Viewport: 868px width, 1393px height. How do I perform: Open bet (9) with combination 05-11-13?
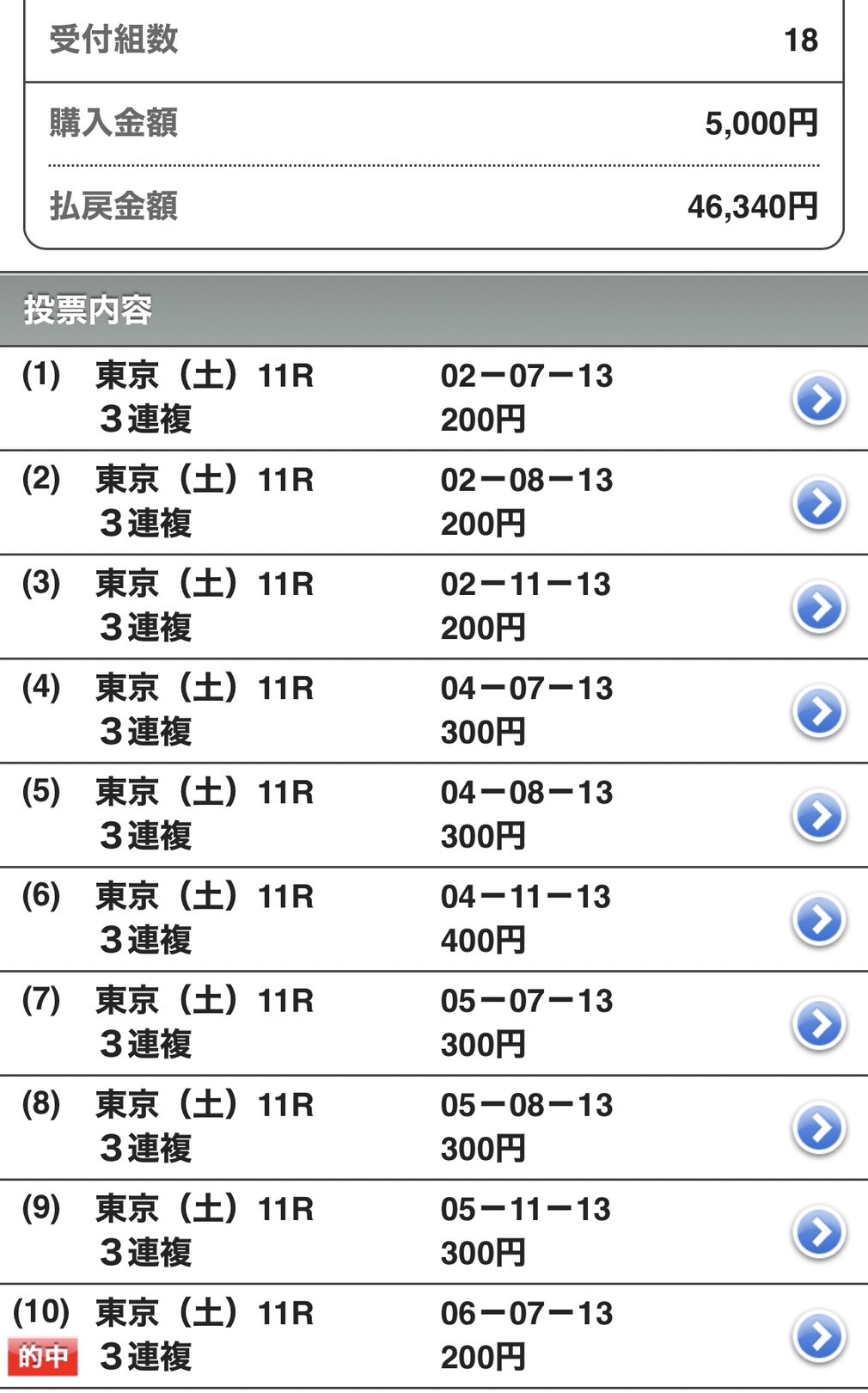click(434, 1231)
